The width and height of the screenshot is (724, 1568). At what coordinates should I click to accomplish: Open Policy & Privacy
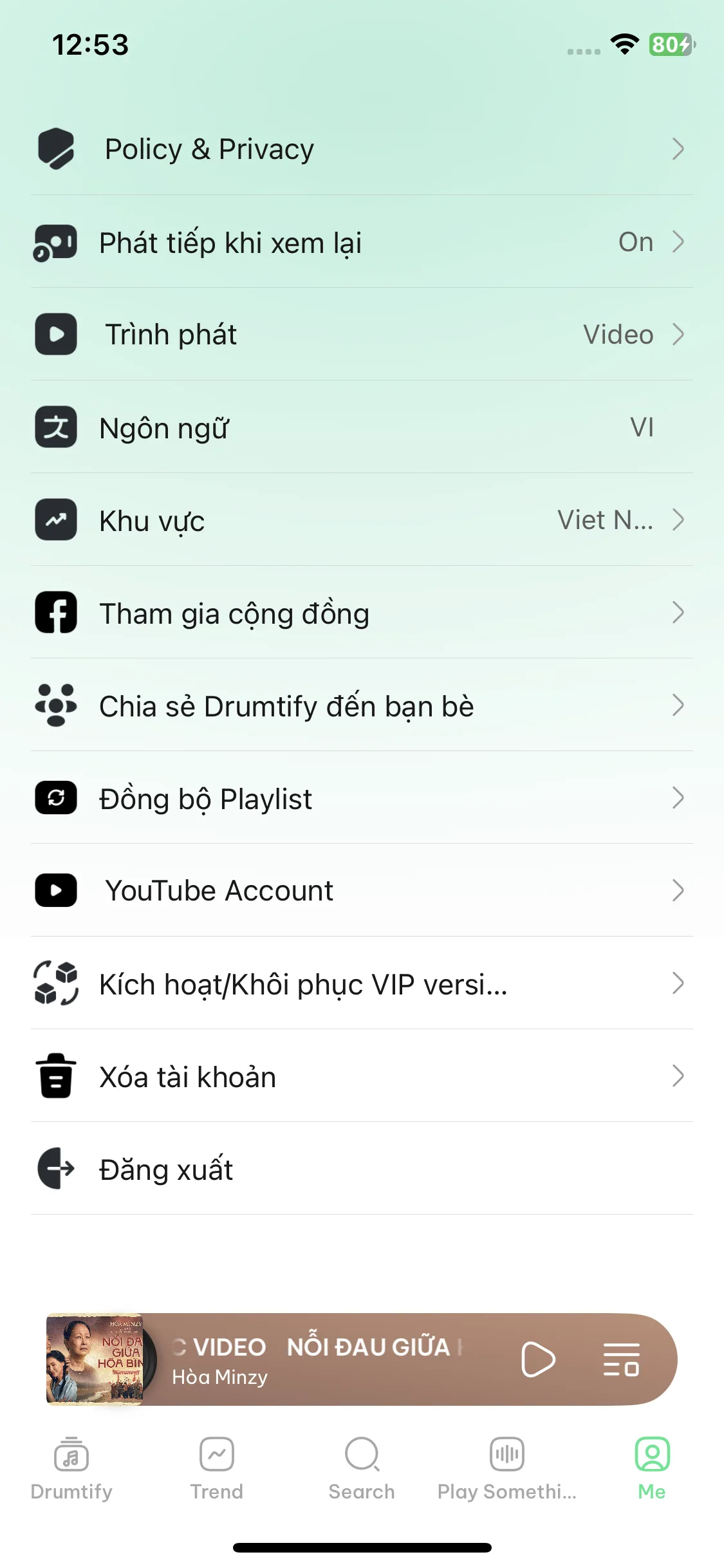pyautogui.click(x=360, y=149)
